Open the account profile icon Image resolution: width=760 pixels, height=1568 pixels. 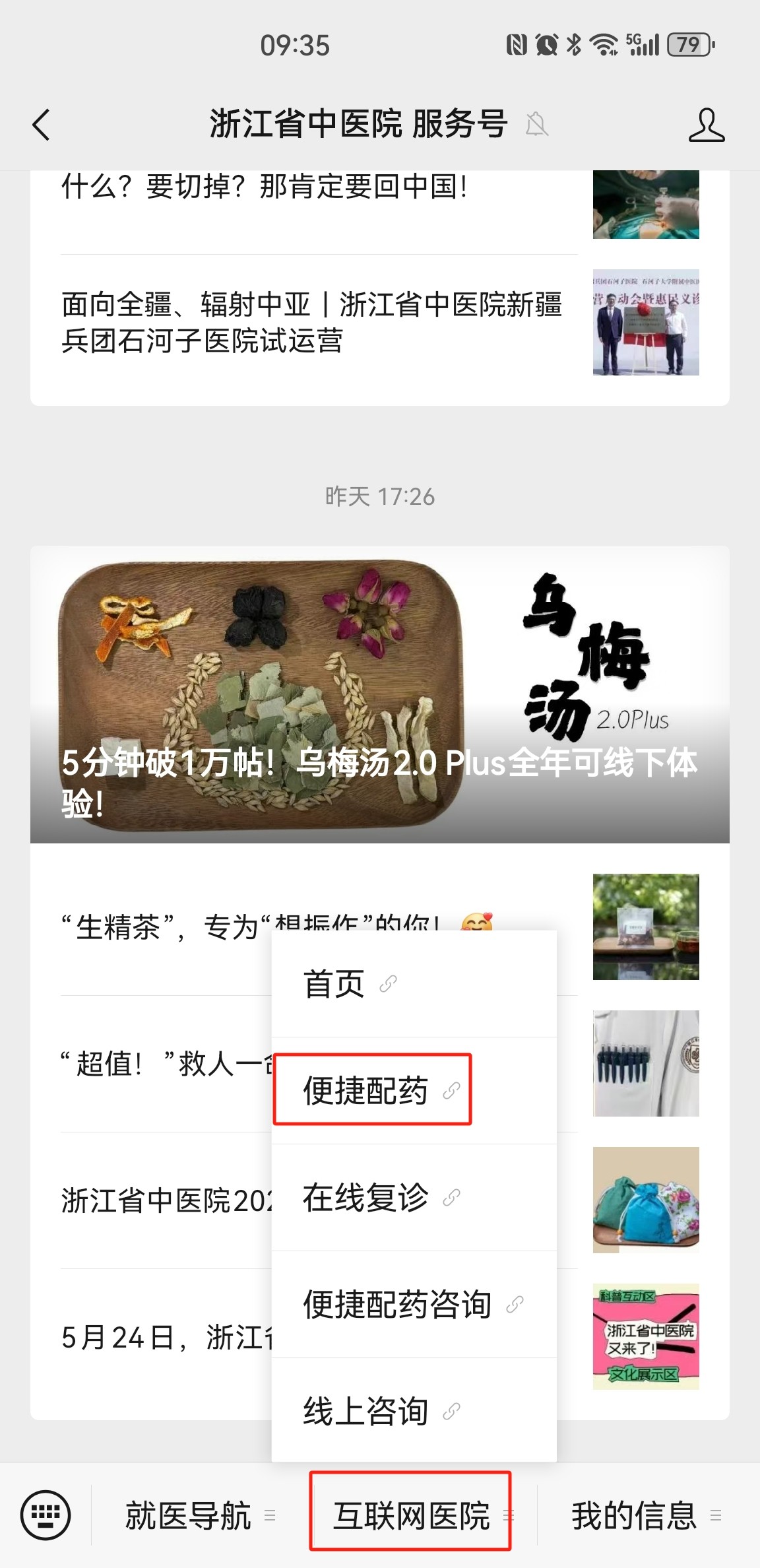706,124
